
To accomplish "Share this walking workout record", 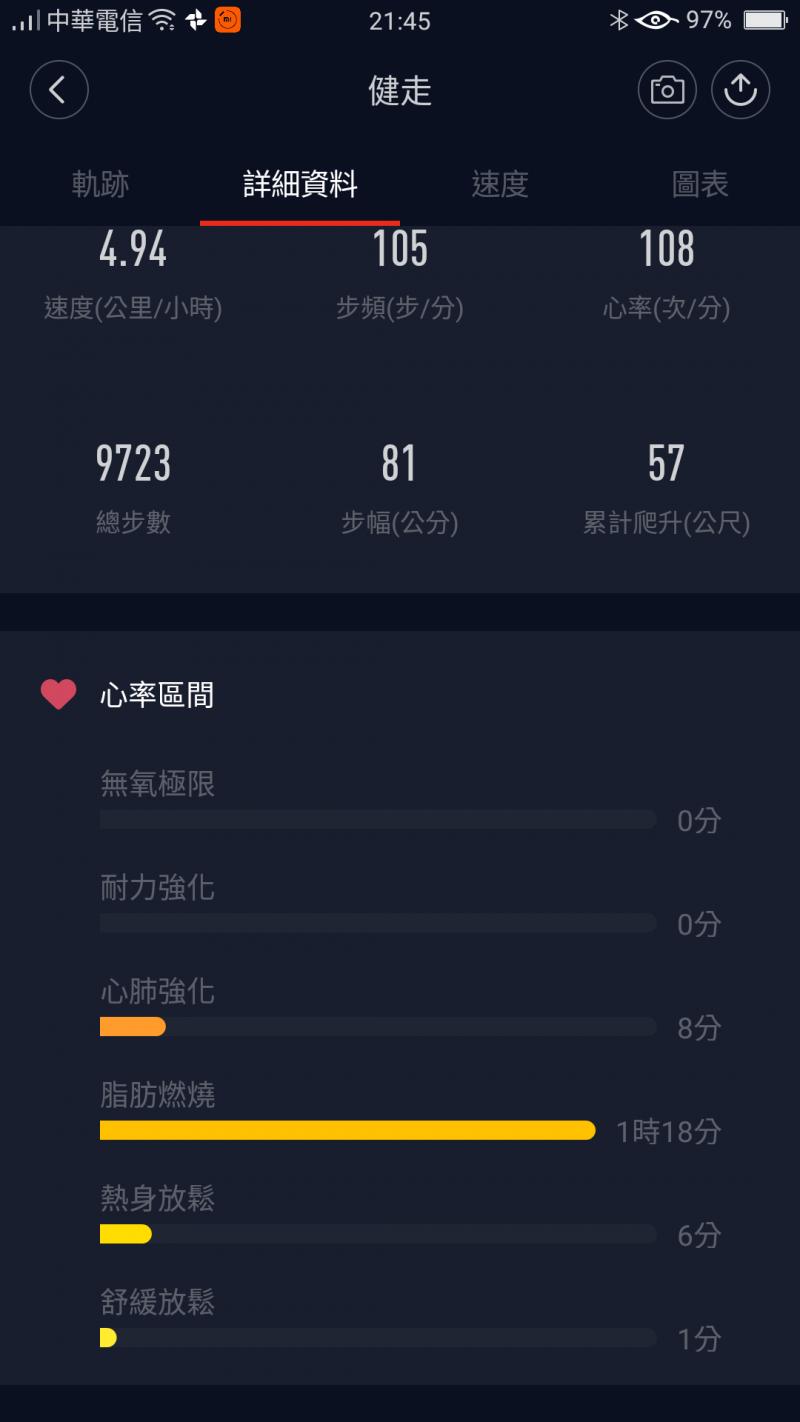I will click(x=740, y=91).
